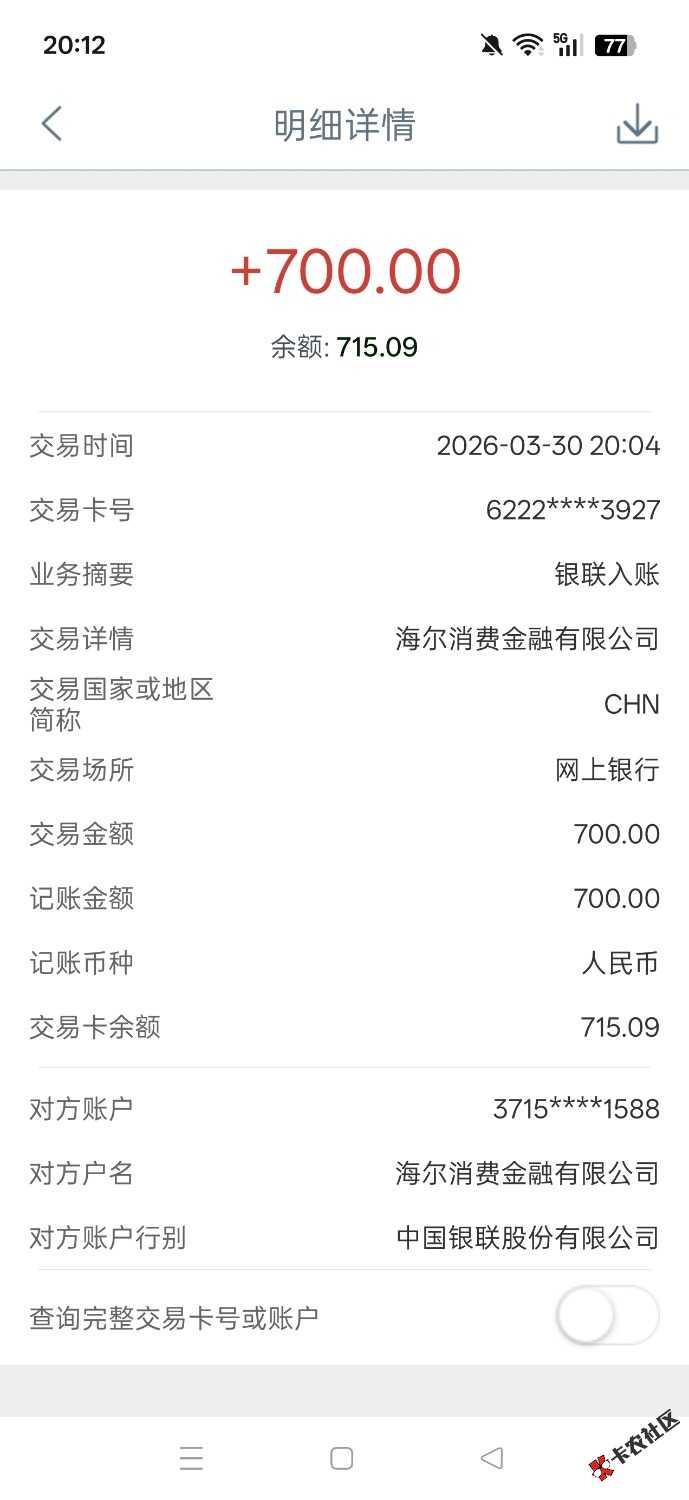Open recent apps from the navigation bar
Screen dimensions: 689x1500
pyautogui.click(x=191, y=1459)
